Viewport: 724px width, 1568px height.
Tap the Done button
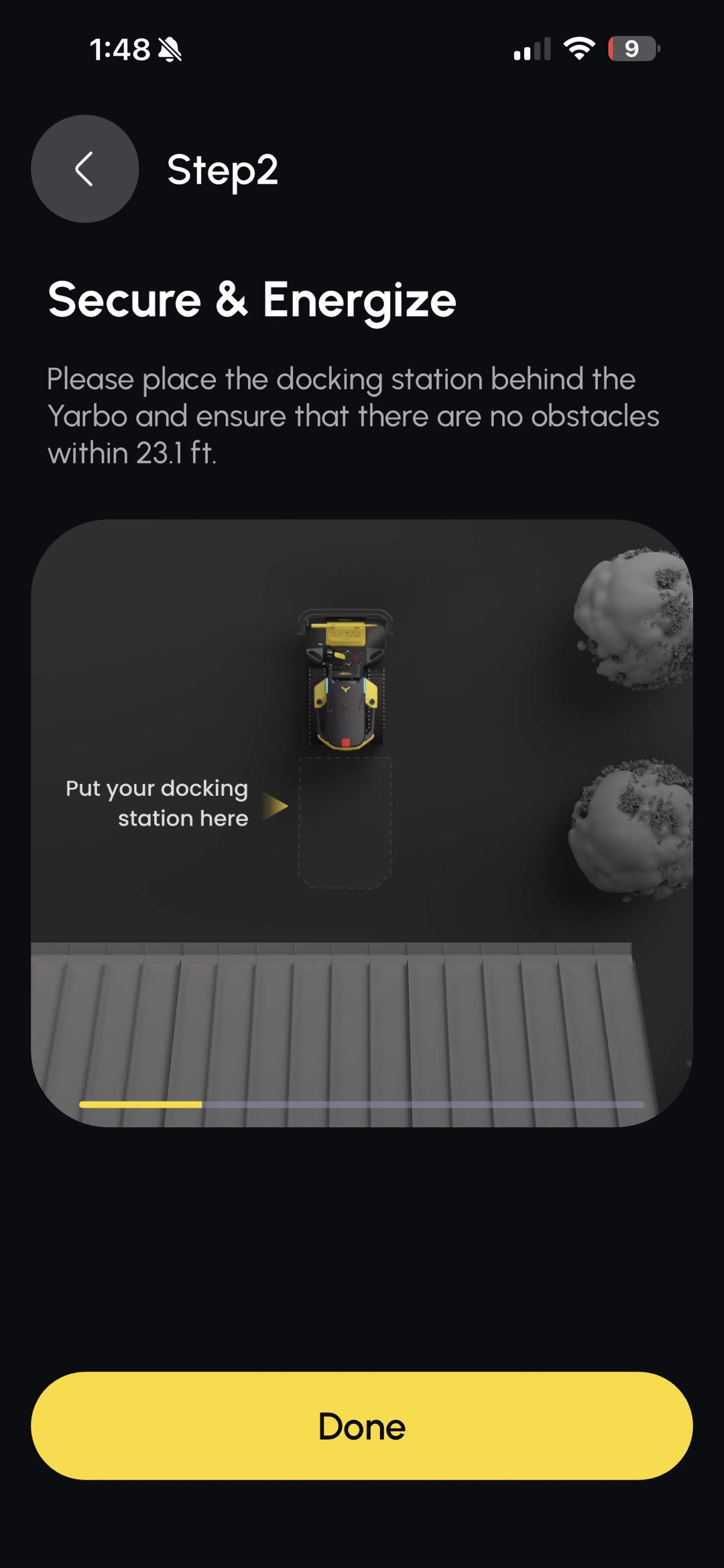point(362,1426)
